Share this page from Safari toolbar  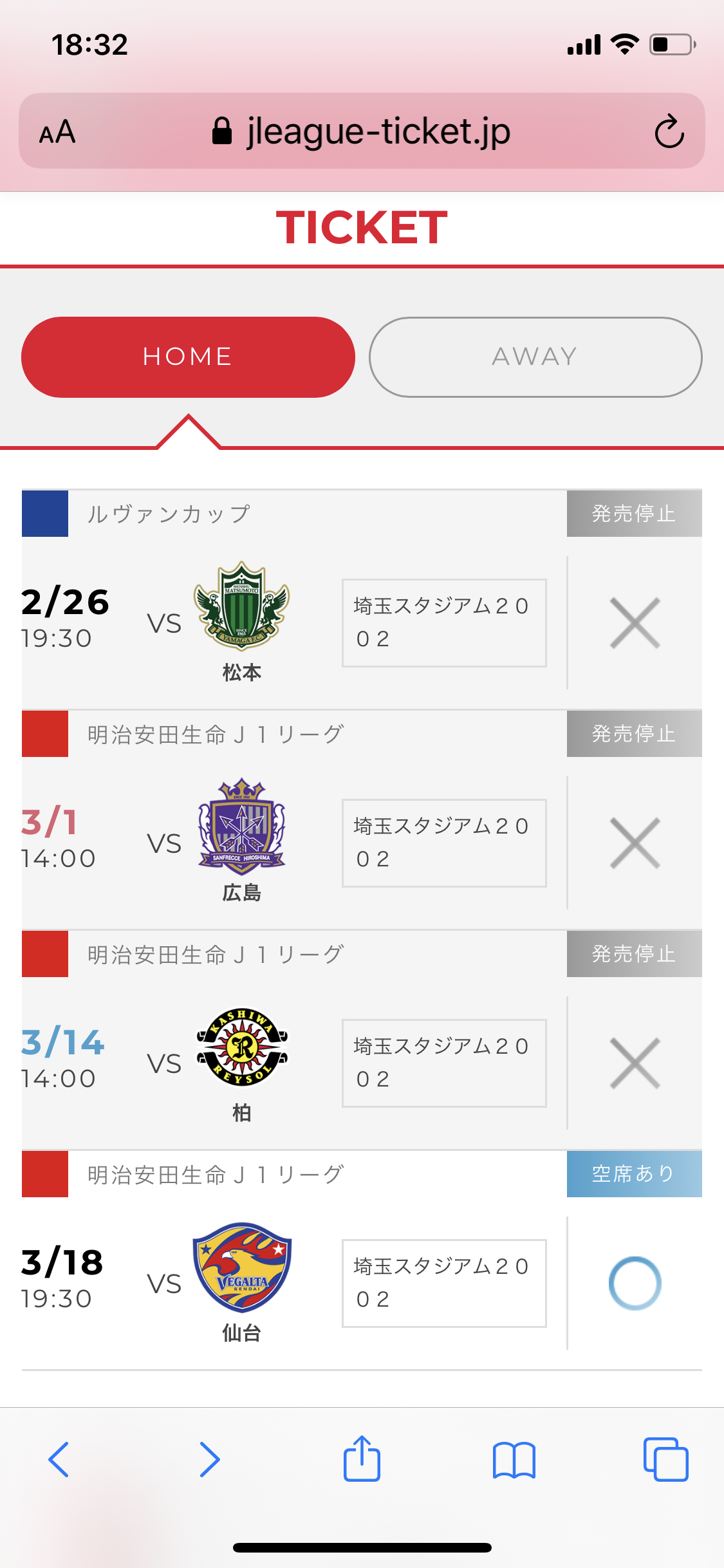click(x=362, y=1459)
